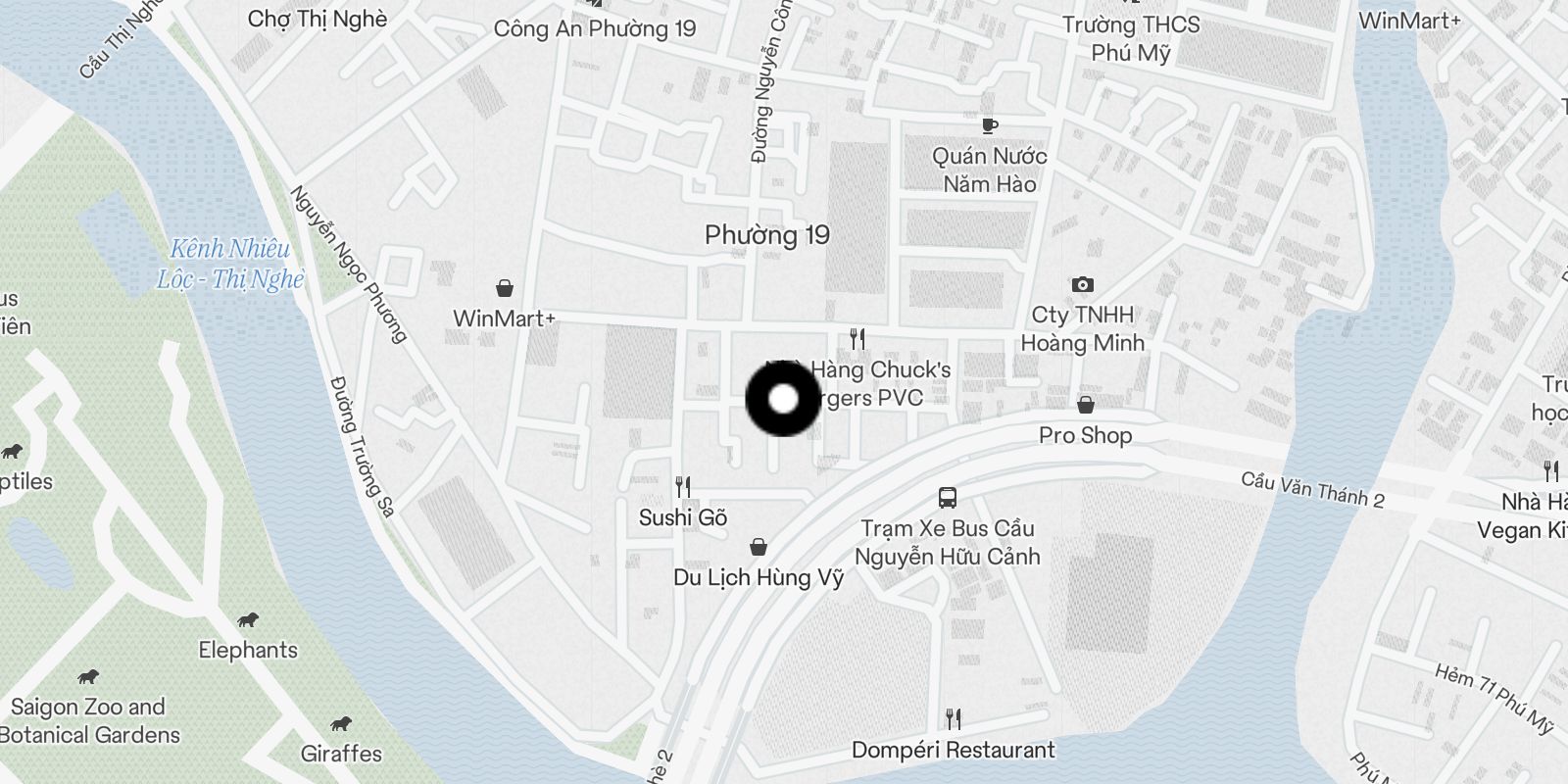Screen dimensions: 1568x784
Task: Select the Sushi Gõ restaurant marker
Action: click(683, 486)
